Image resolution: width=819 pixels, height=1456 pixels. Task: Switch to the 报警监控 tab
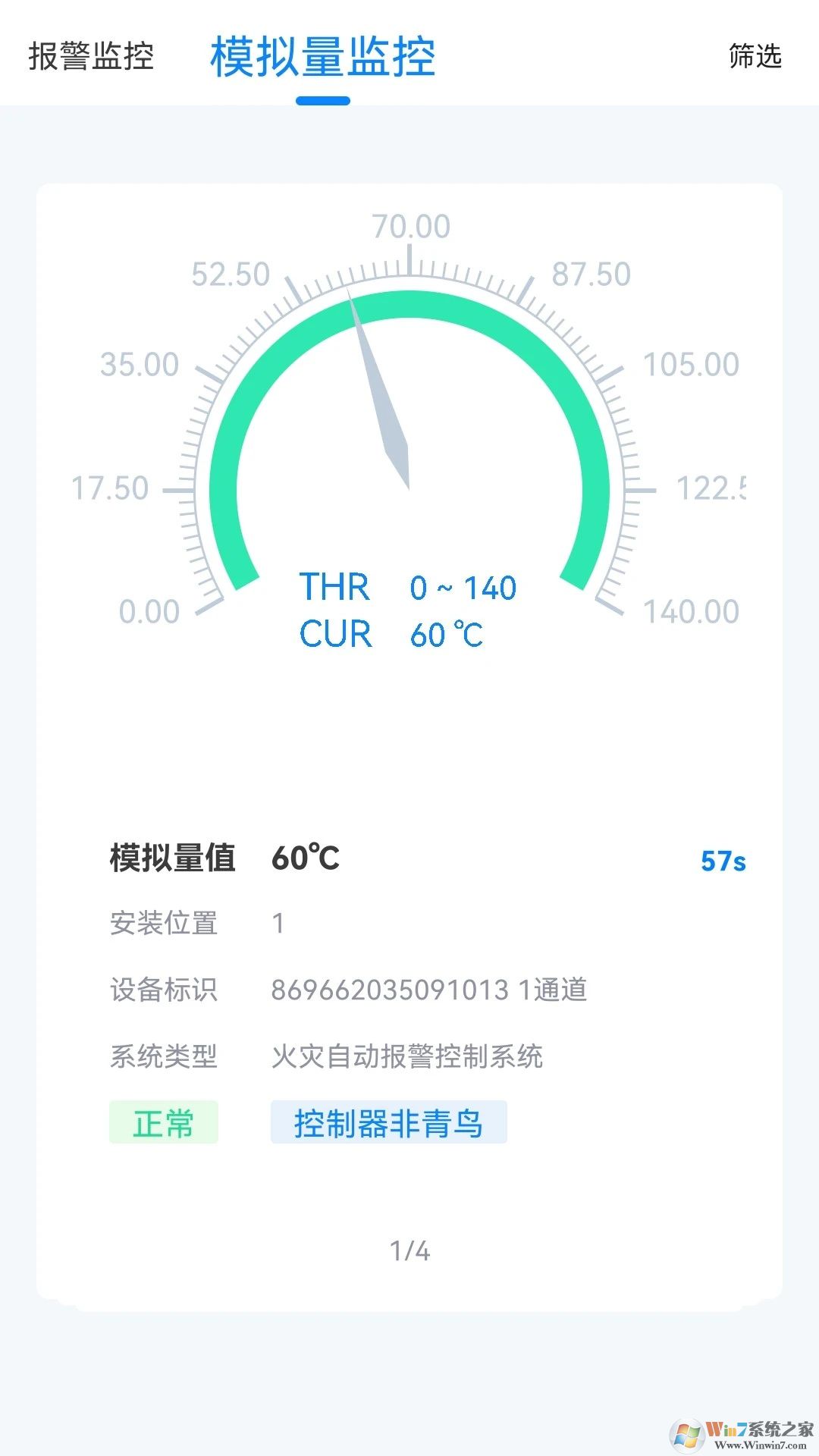91,57
